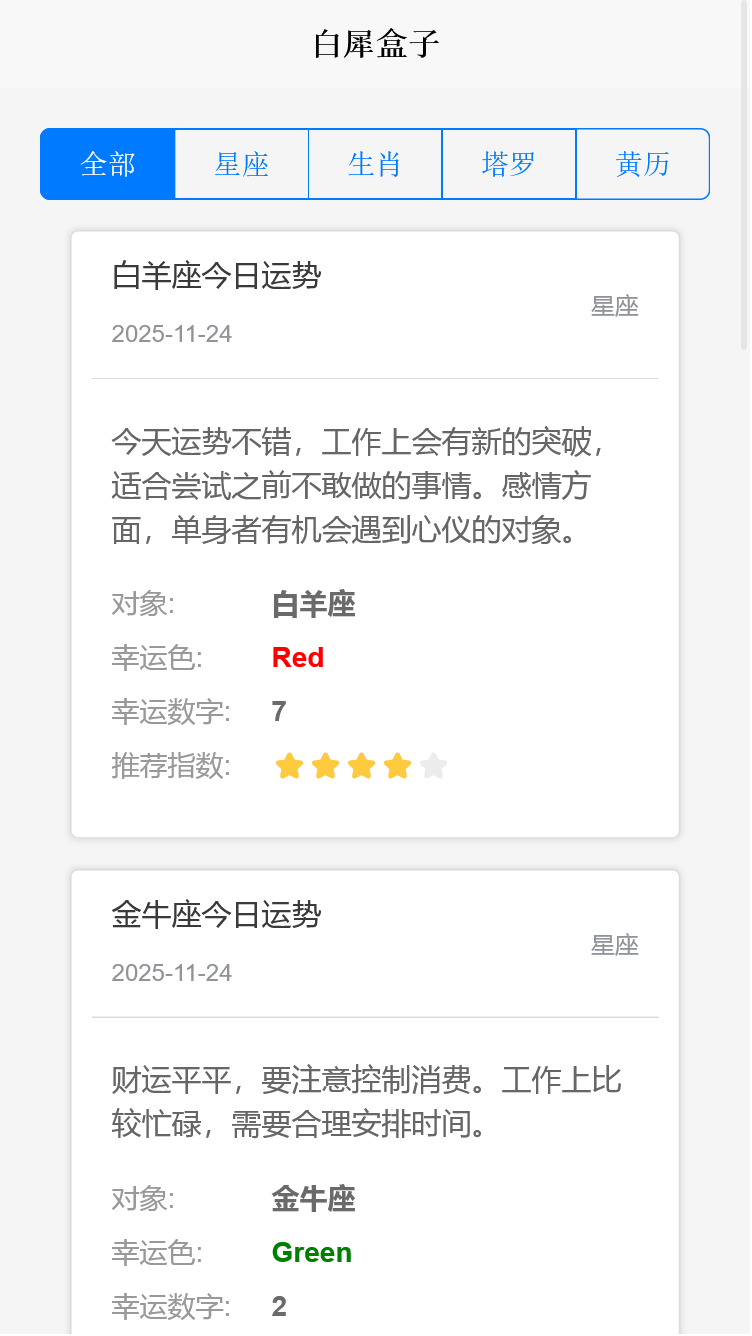This screenshot has width=752, height=1336.
Task: Select the second star in the recommendation rating
Action: pyautogui.click(x=325, y=765)
